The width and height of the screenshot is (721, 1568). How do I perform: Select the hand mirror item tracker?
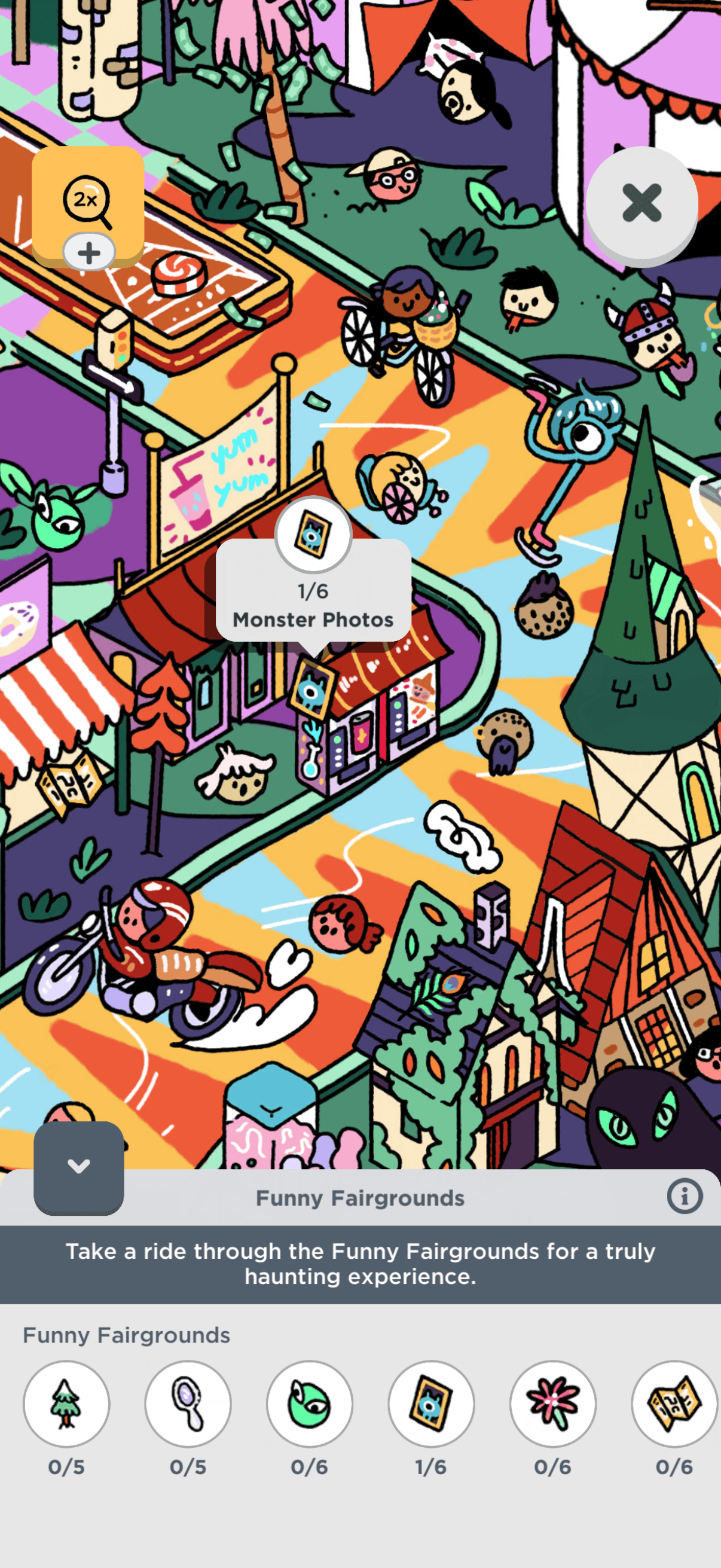pos(188,1404)
